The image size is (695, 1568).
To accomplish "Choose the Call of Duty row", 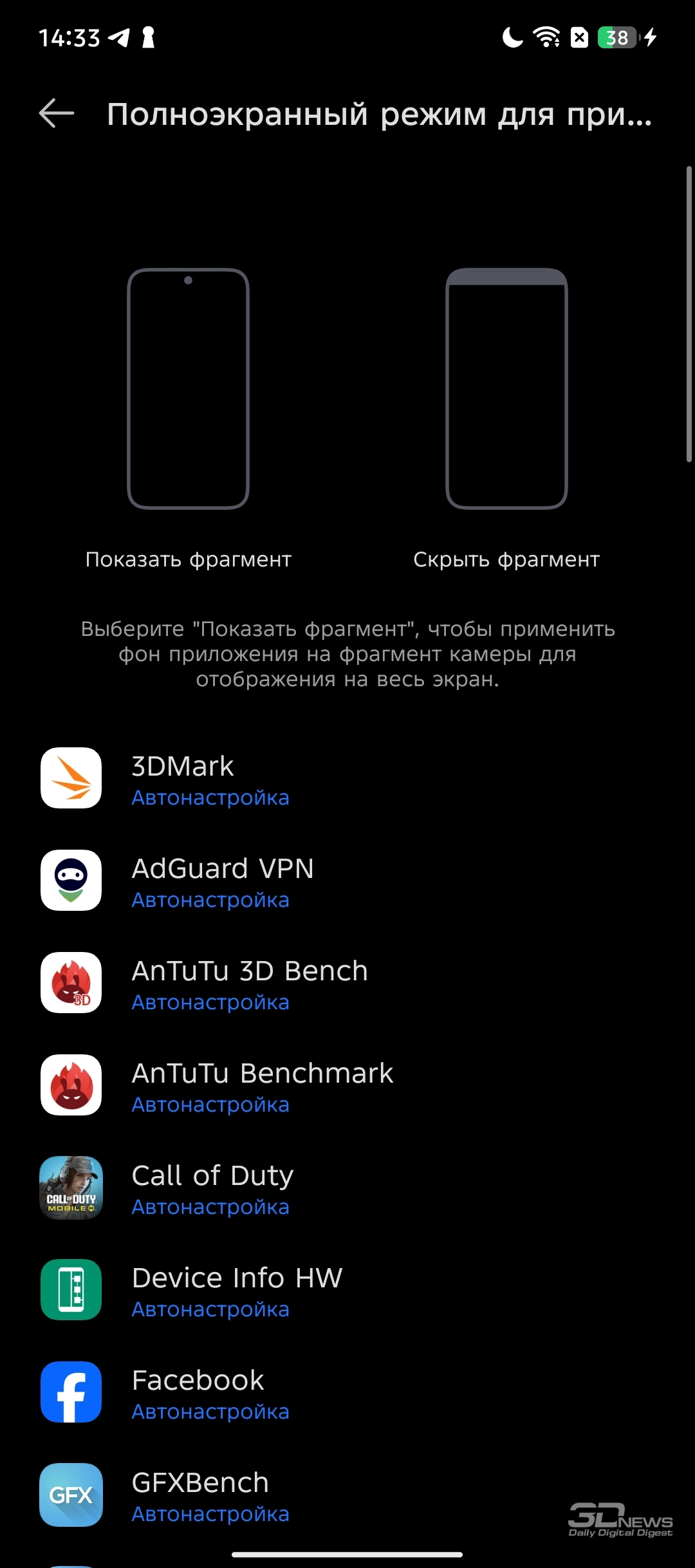I will [x=347, y=1188].
